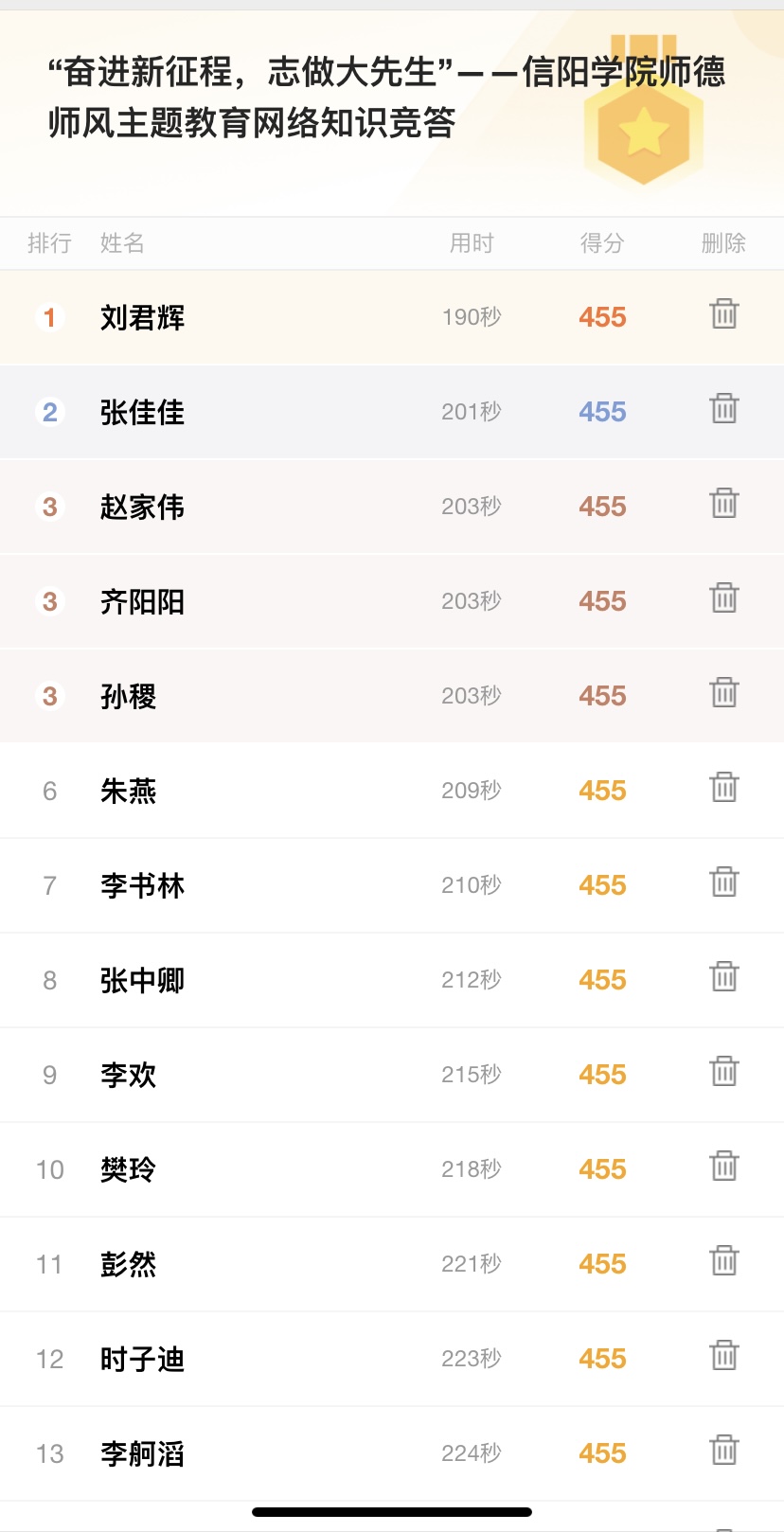Delete 刘君辉's leaderboard entry

724,314
